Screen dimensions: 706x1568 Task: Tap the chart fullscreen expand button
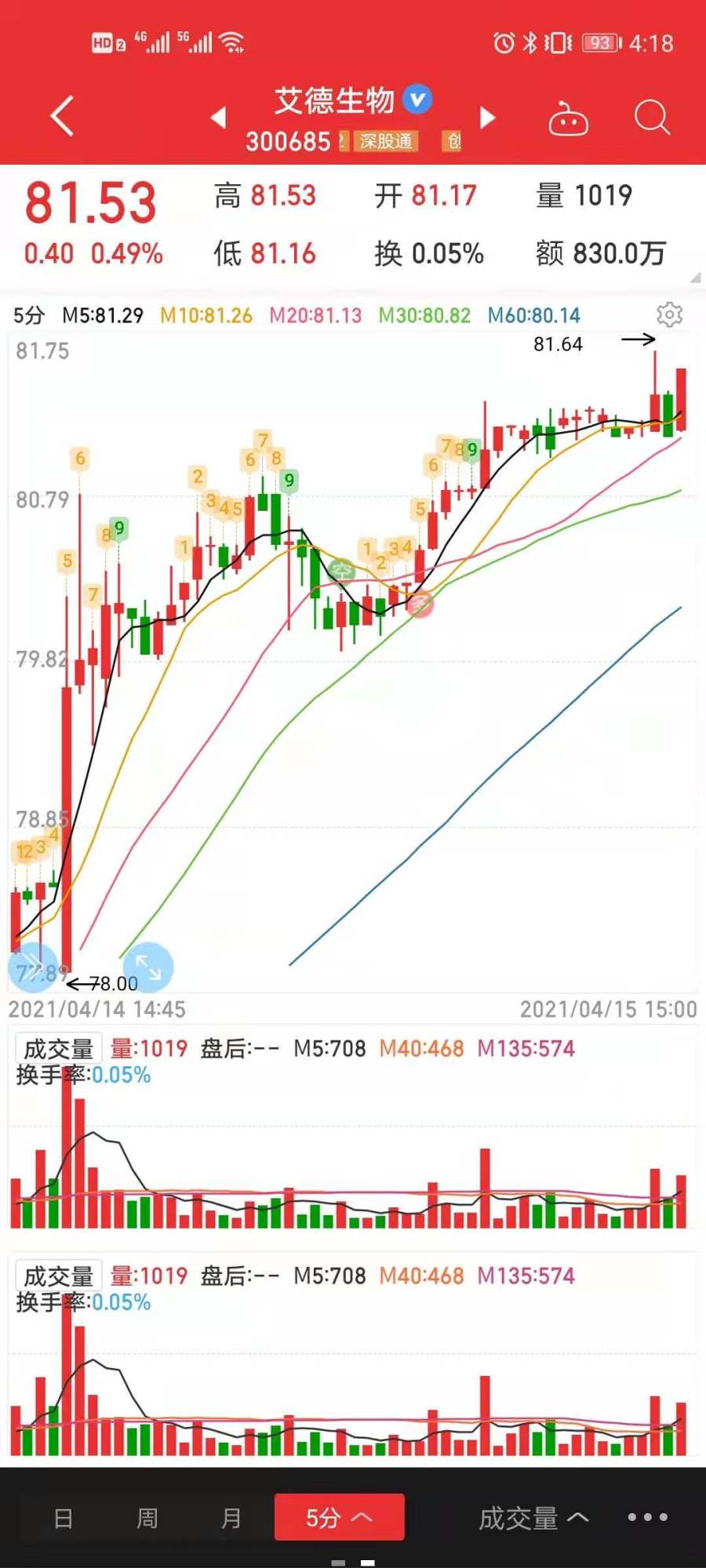click(148, 966)
